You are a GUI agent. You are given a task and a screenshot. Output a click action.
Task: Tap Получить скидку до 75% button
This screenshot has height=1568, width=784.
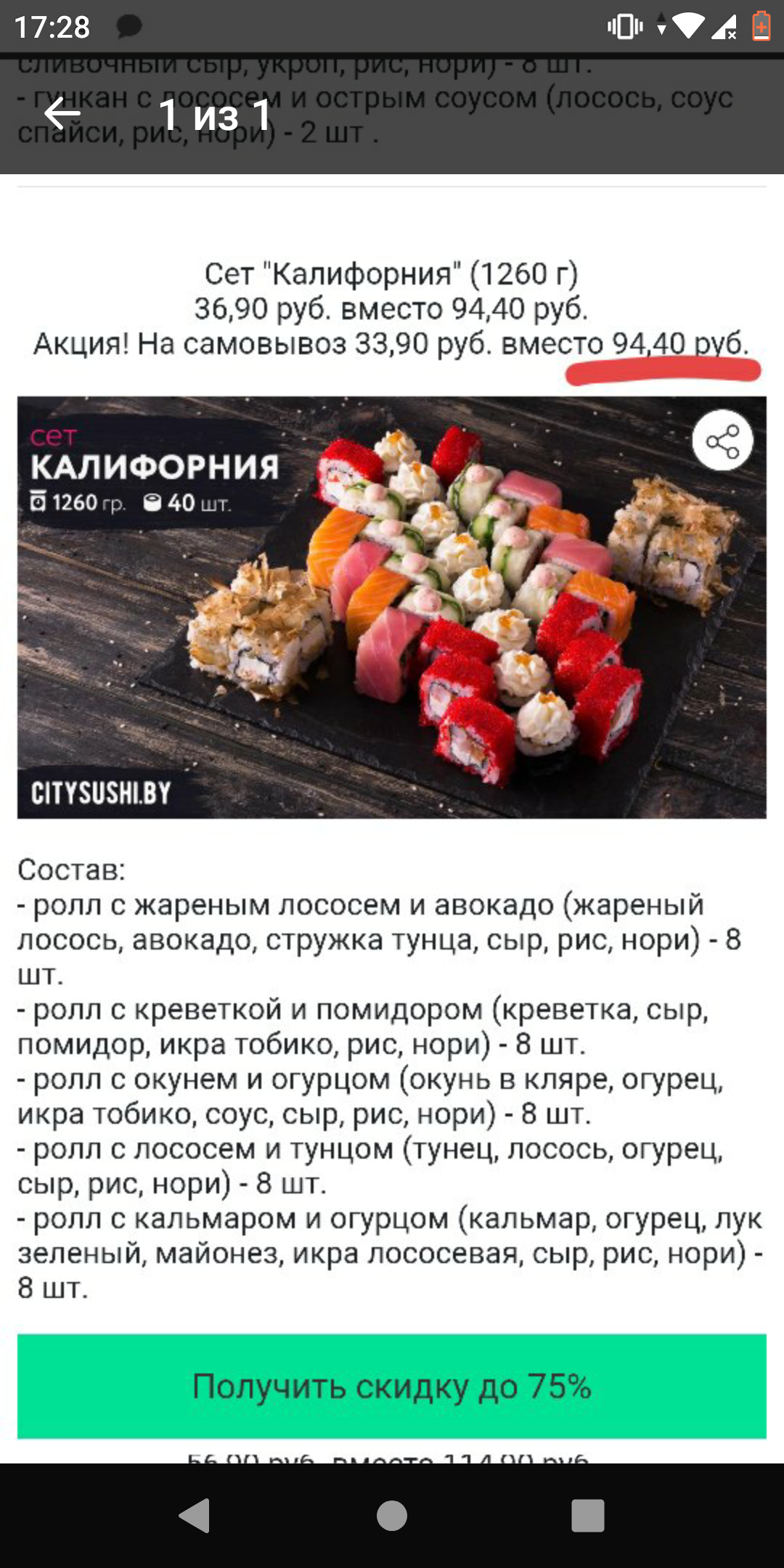392,1386
